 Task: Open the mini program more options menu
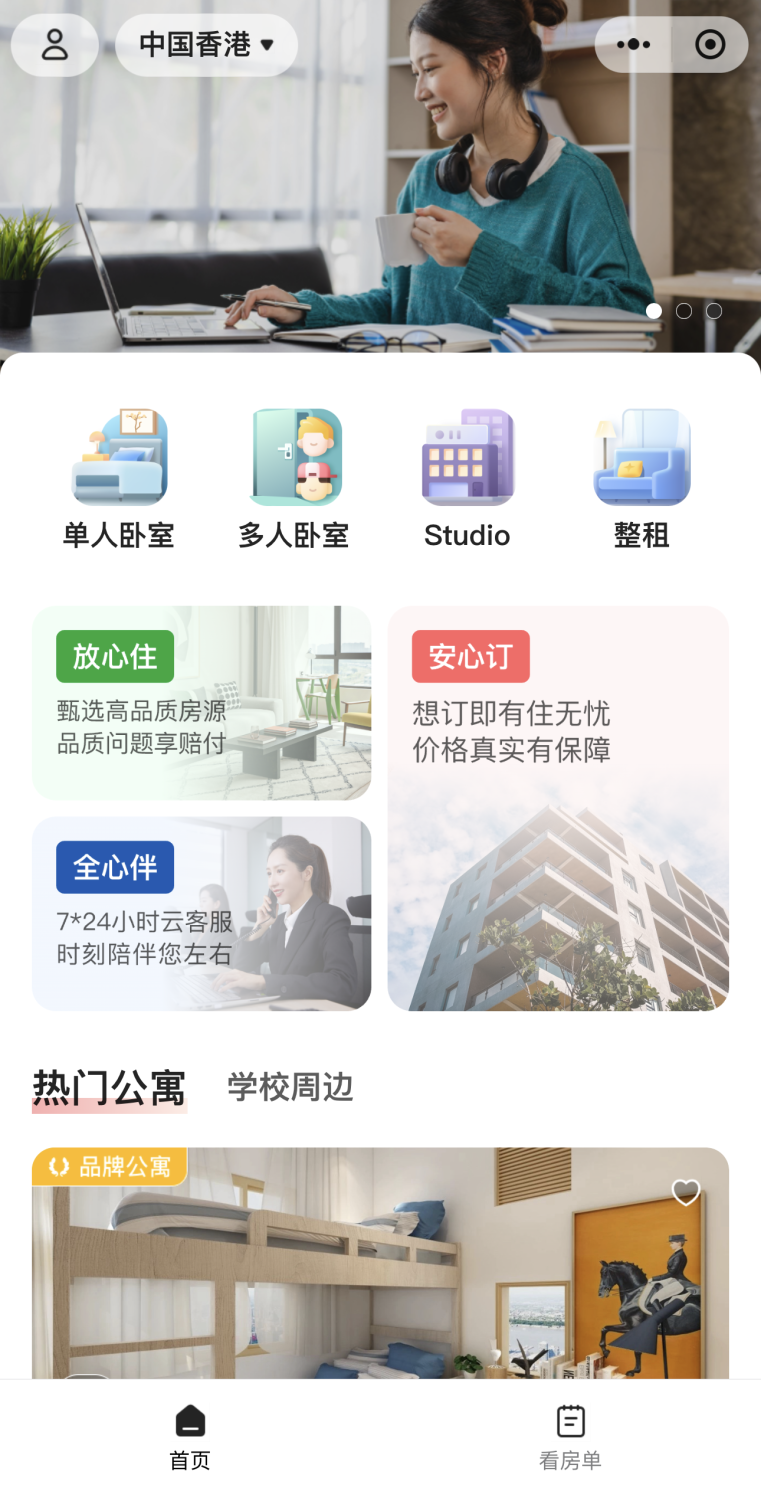coord(633,45)
